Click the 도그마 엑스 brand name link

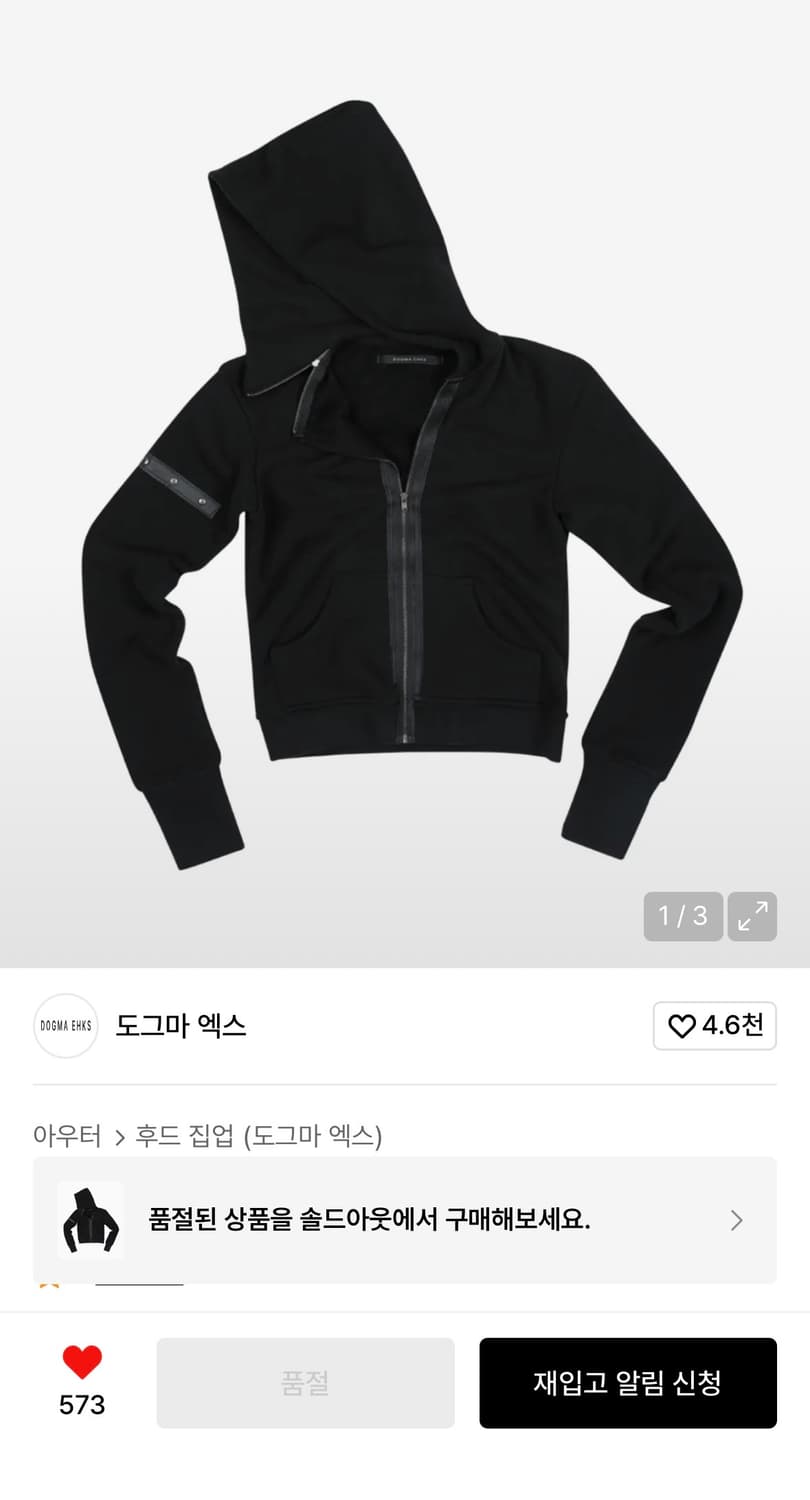[180, 1026]
